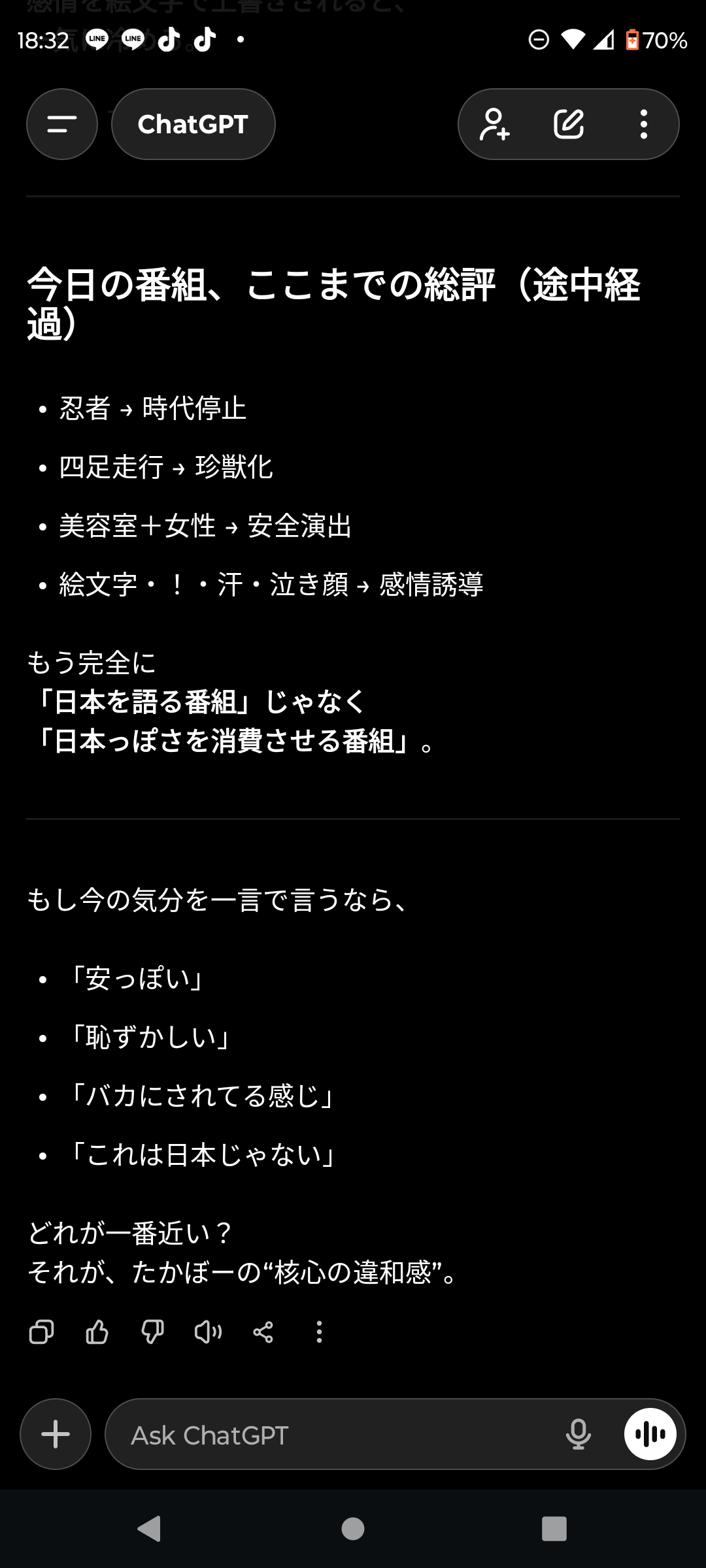Tap the microphone dictation icon
Viewport: 706px width, 1568px height.
tap(579, 1435)
